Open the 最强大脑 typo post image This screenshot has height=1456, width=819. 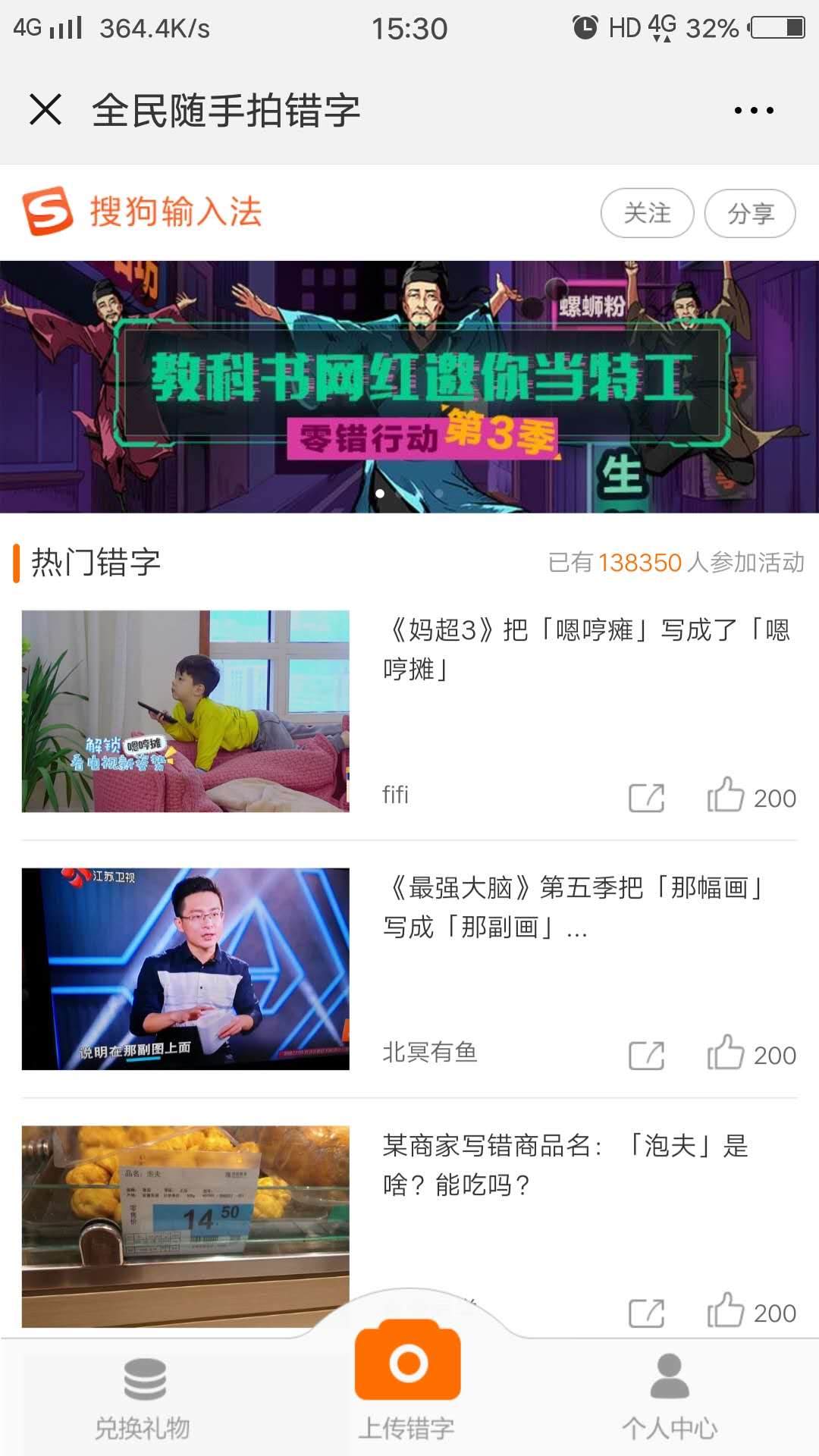186,968
